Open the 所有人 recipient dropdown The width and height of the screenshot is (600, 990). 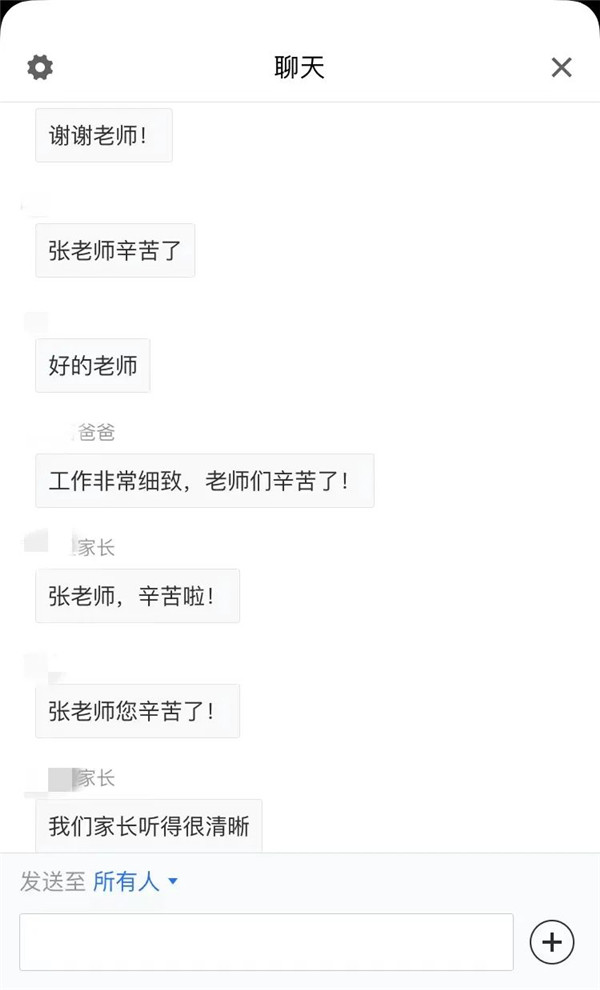click(x=135, y=881)
